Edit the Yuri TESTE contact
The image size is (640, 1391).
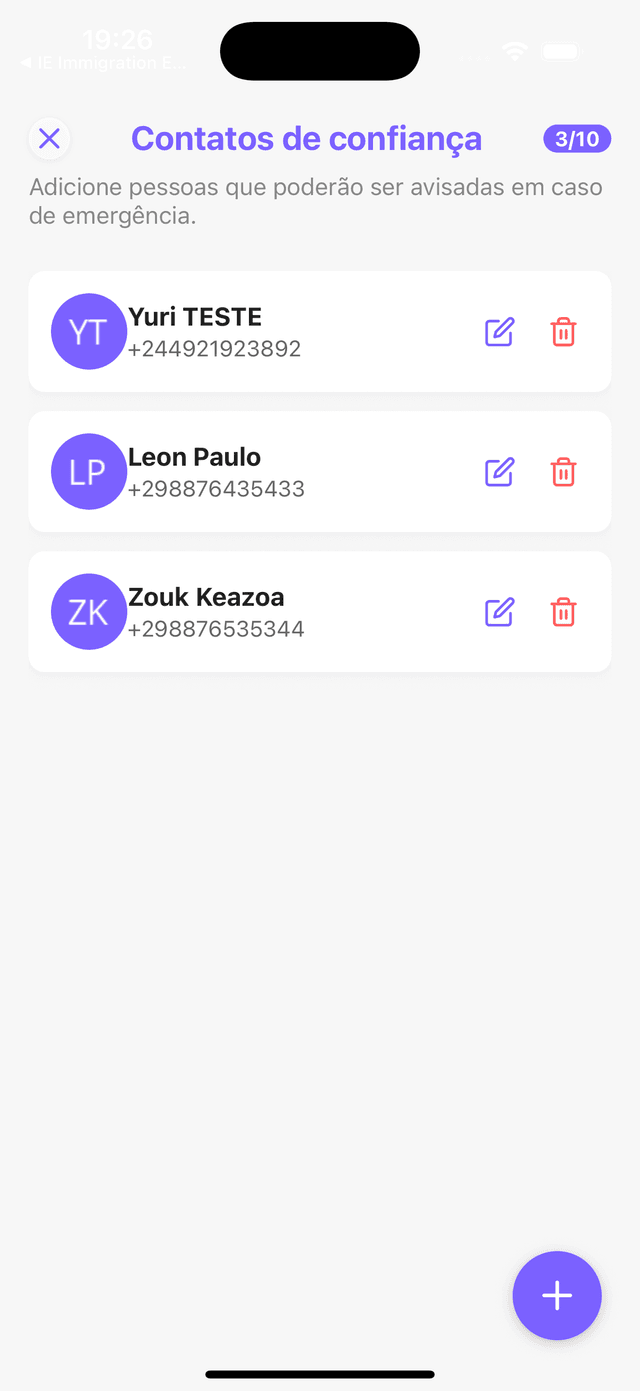(499, 332)
